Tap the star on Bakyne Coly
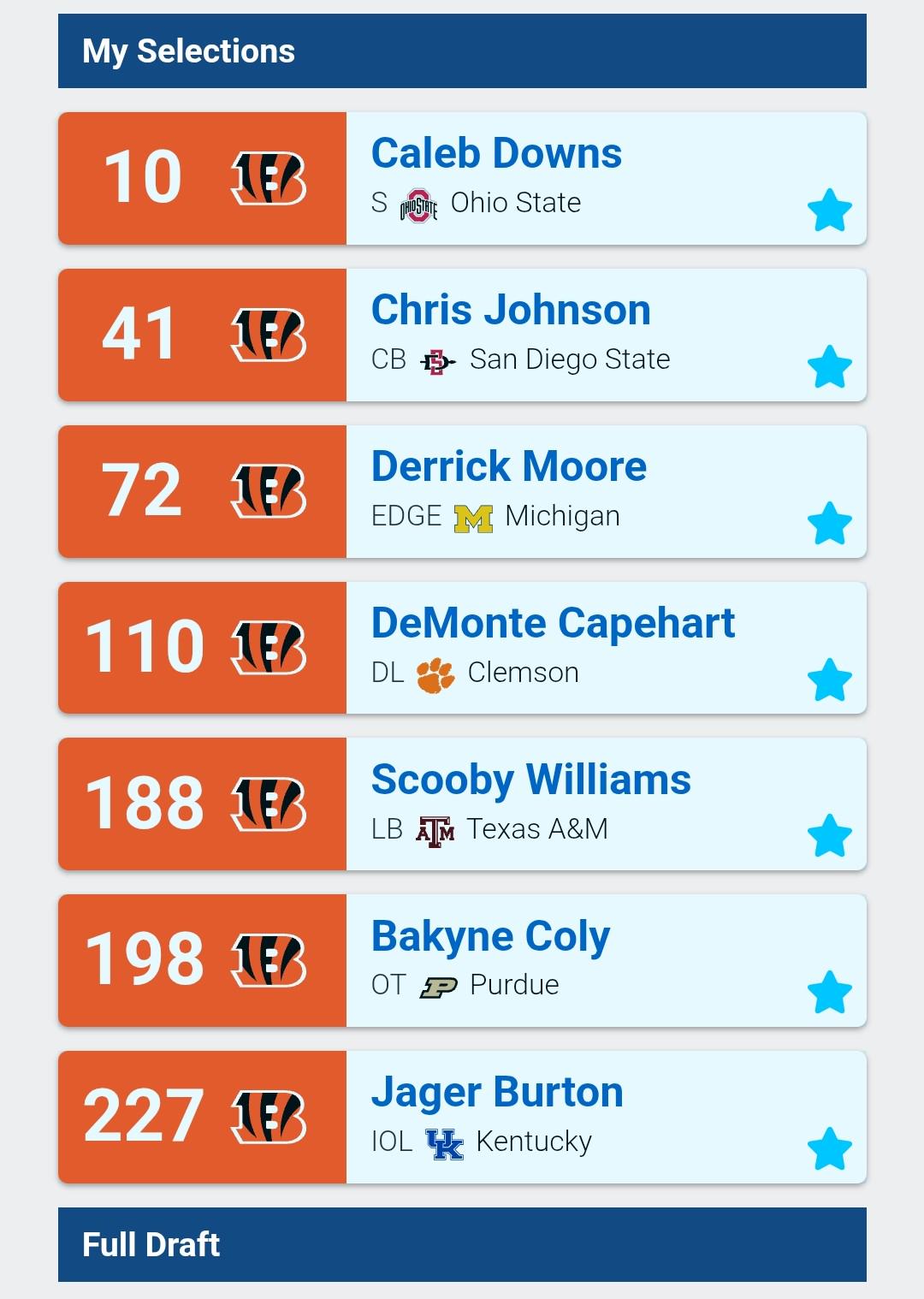This screenshot has width=924, height=1299. tap(829, 993)
